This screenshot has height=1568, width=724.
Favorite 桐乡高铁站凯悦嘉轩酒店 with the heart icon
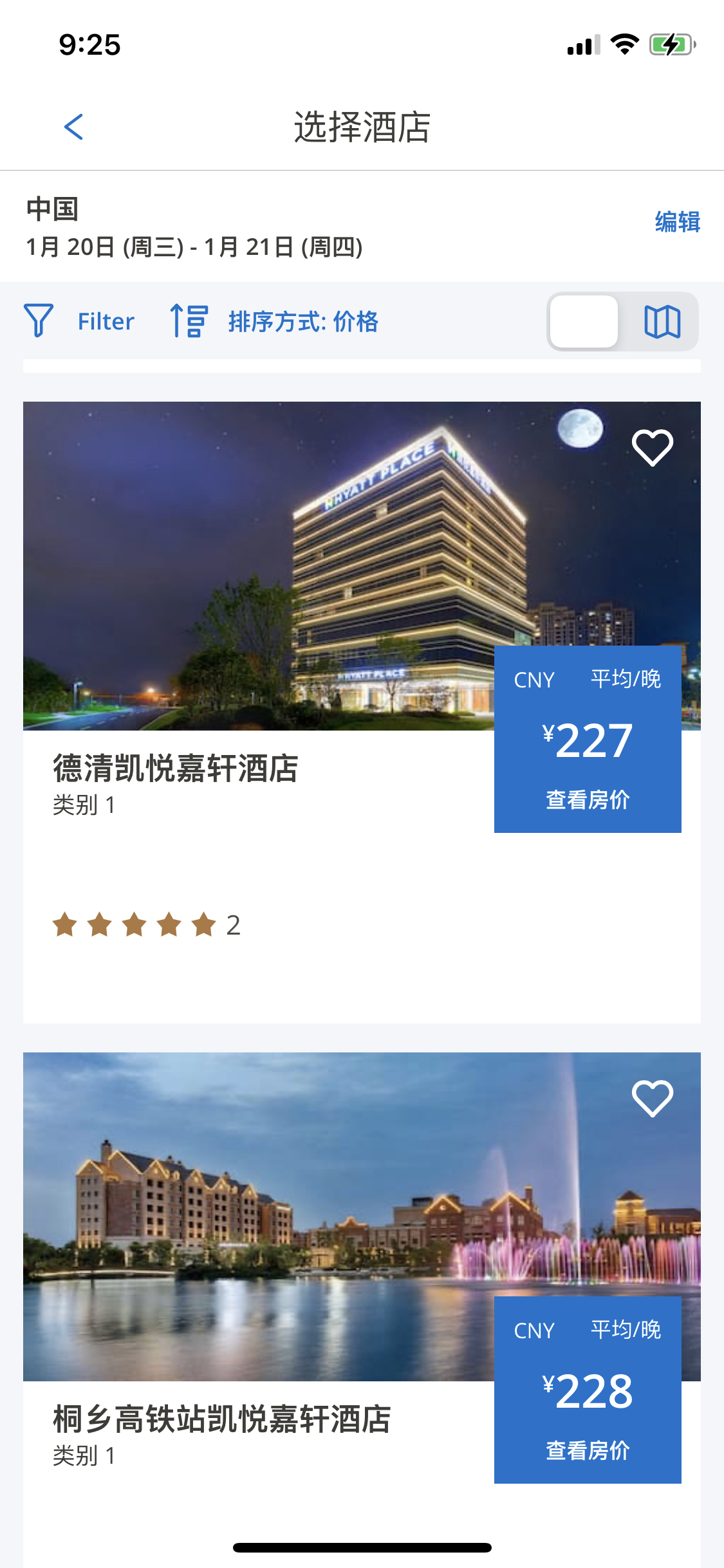(652, 1098)
